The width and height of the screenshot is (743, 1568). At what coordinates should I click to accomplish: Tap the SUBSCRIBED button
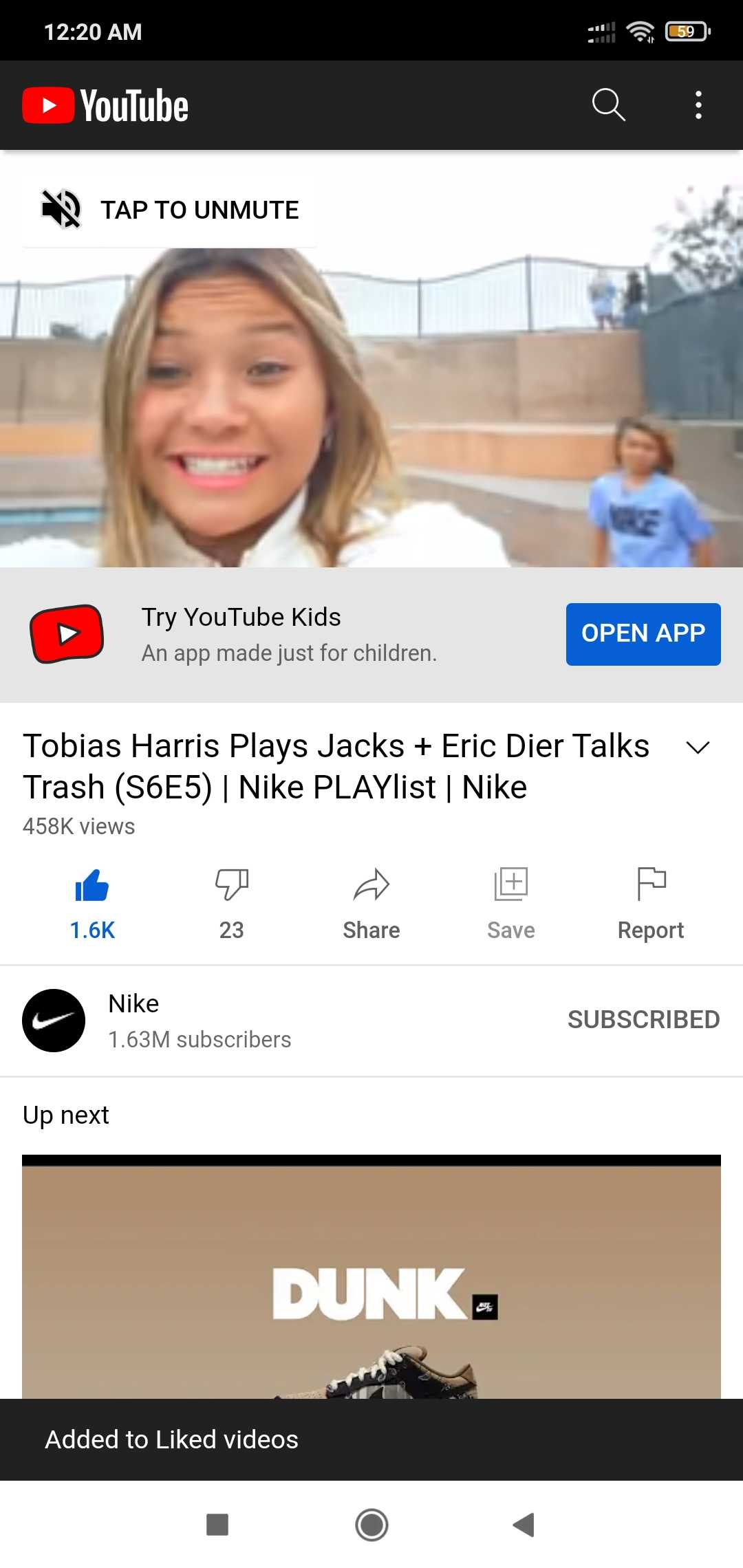coord(643,1019)
